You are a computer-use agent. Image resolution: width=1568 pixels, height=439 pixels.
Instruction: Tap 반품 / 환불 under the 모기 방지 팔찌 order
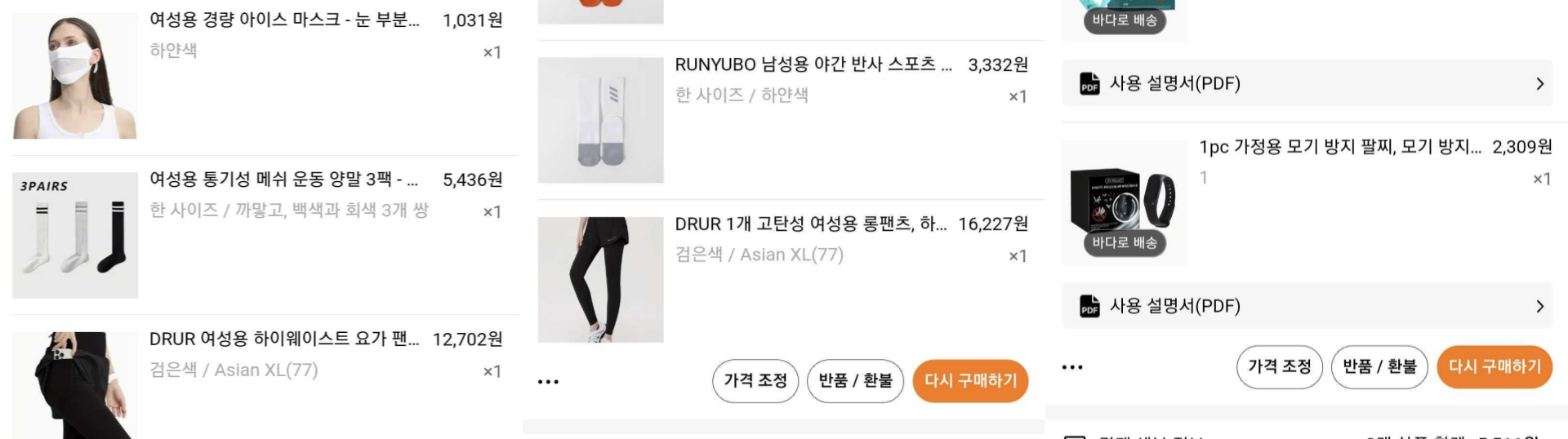point(1379,367)
